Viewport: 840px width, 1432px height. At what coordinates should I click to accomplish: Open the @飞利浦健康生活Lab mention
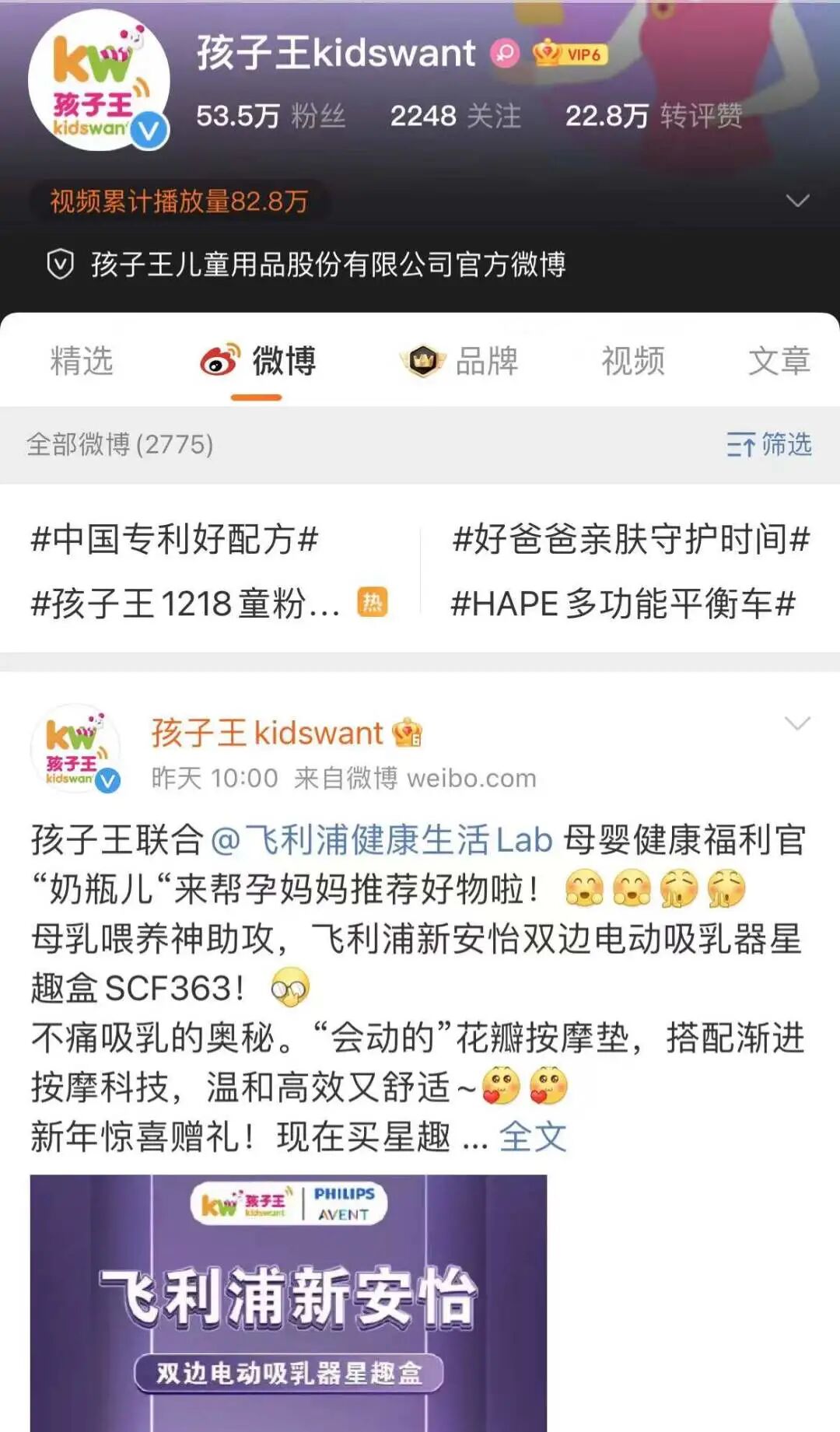381,840
